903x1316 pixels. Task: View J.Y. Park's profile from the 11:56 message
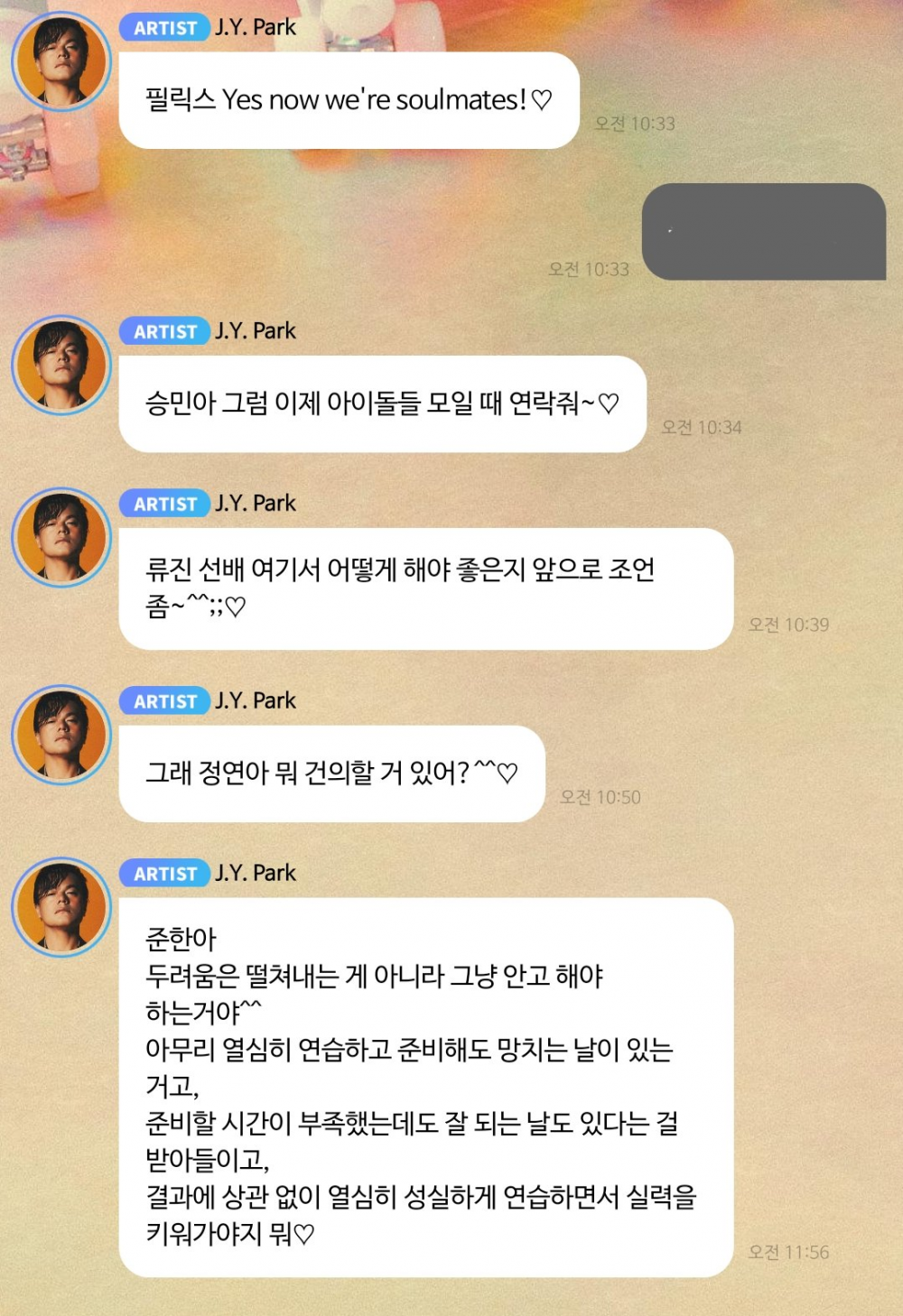(61, 907)
